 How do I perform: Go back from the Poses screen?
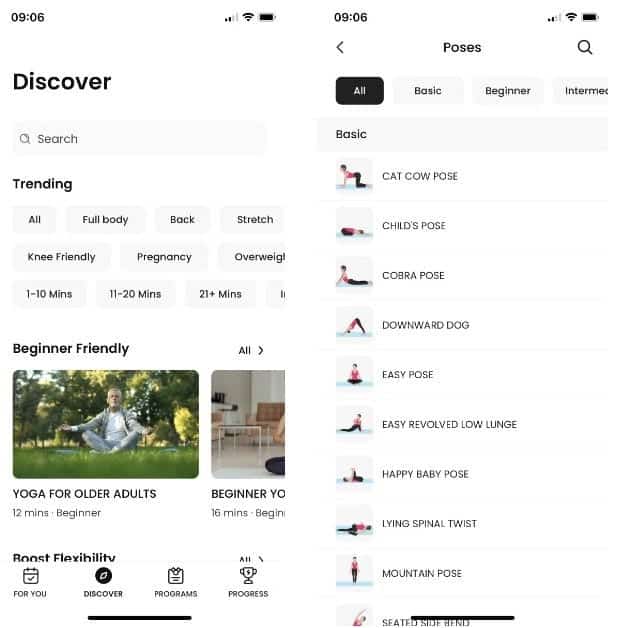(340, 47)
